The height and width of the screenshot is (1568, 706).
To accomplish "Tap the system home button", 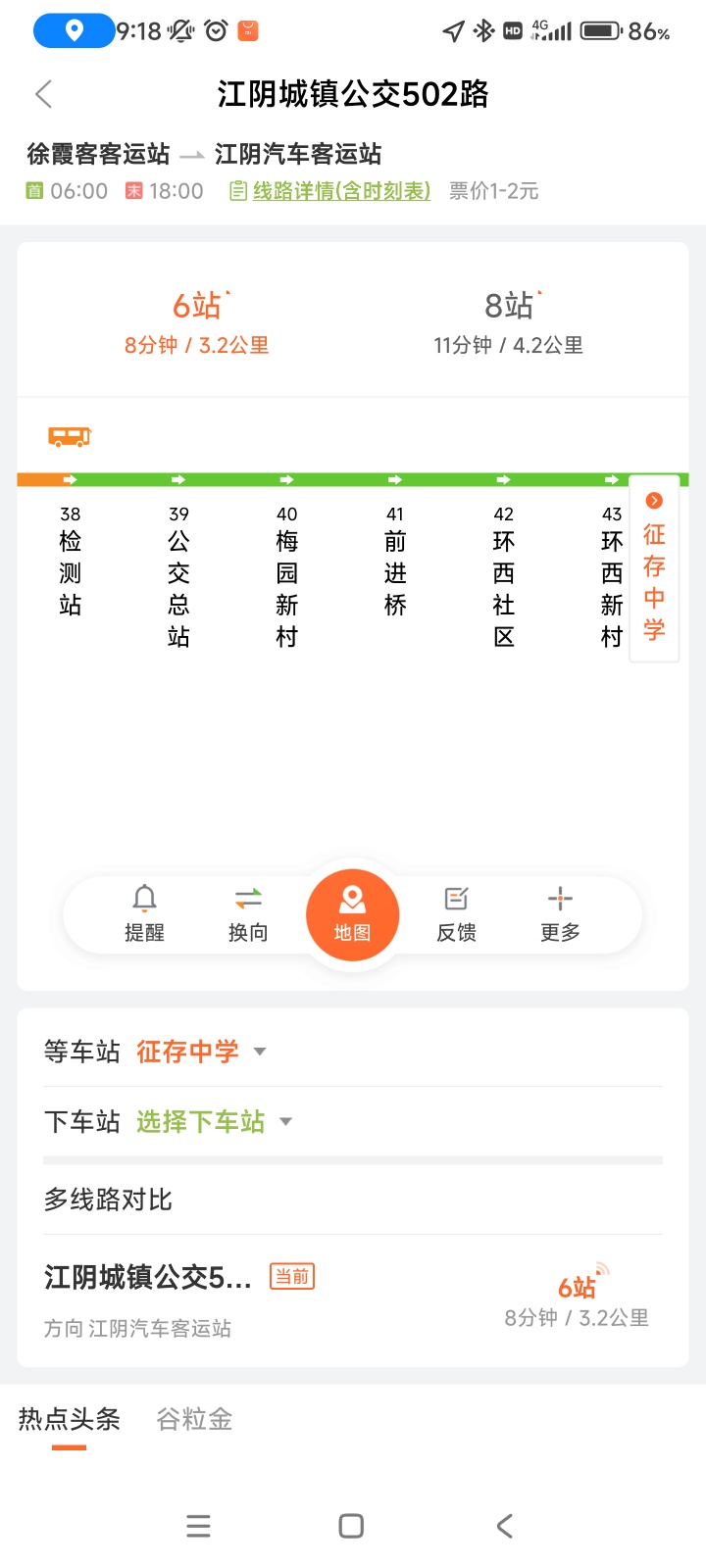I will 351,1526.
